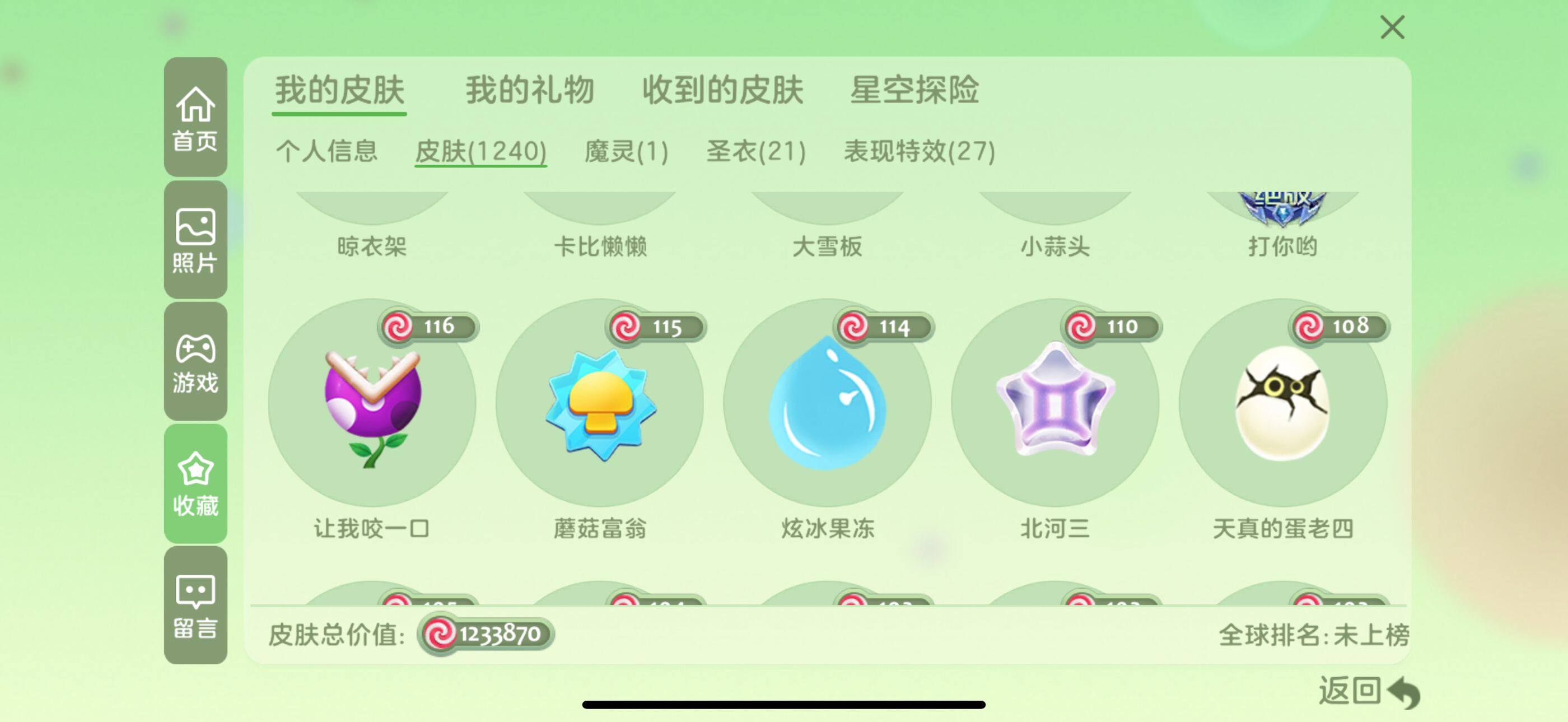Open the 让我咬一口 skin
Screen dimensions: 1568x722
coord(372,405)
